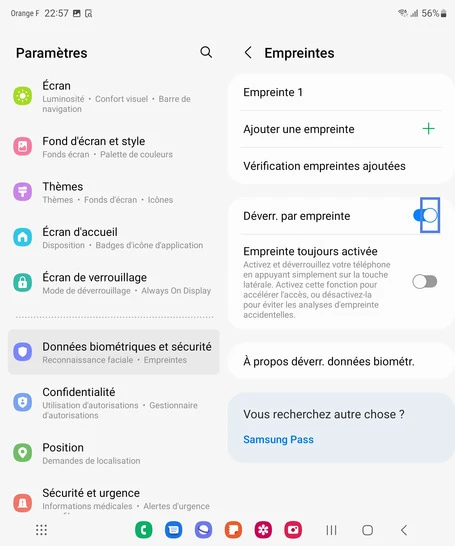The height and width of the screenshot is (546, 455).
Task: Open Écran settings
Action: click(113, 96)
